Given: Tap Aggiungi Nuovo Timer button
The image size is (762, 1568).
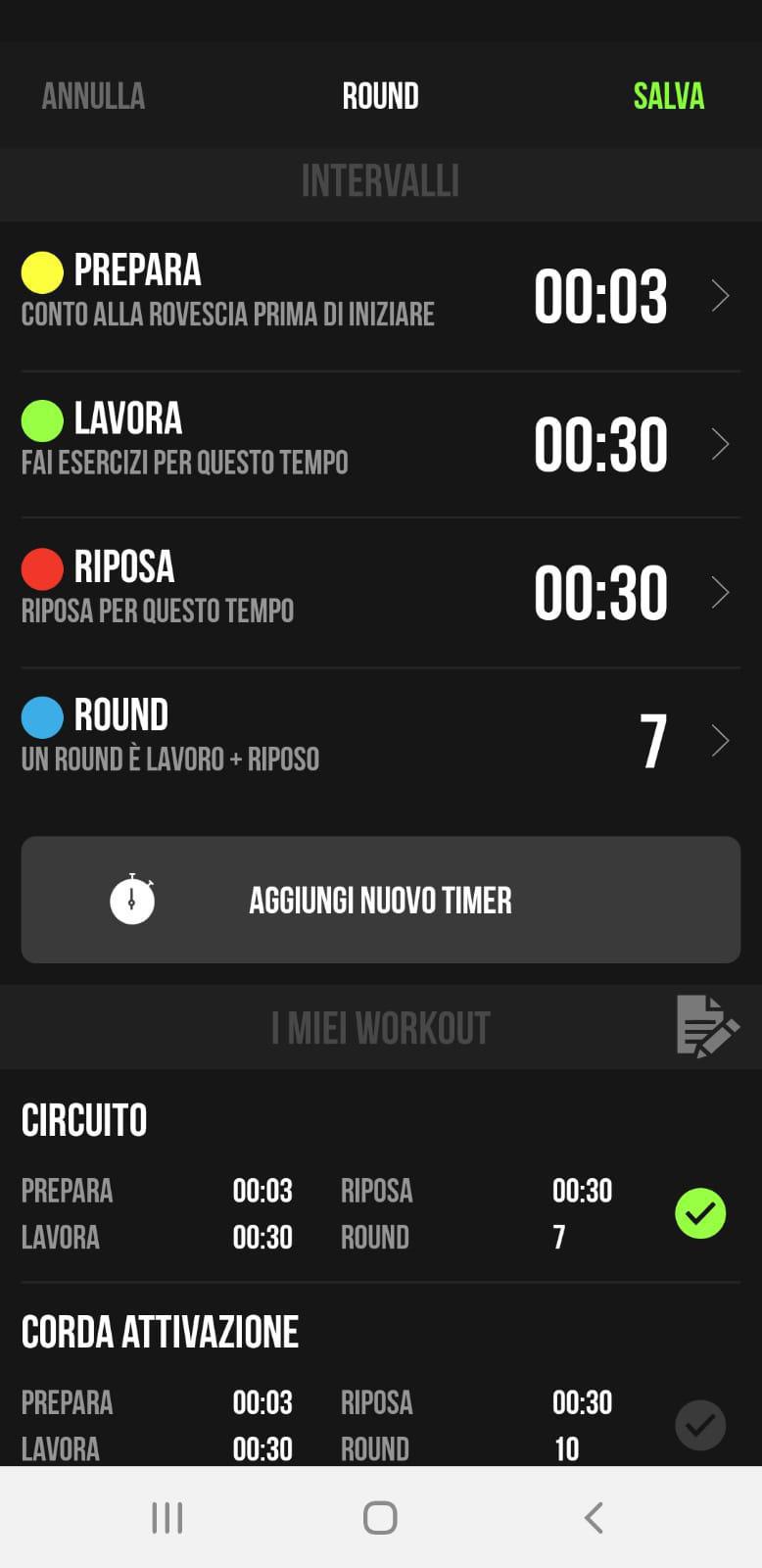Looking at the screenshot, I should (x=380, y=900).
